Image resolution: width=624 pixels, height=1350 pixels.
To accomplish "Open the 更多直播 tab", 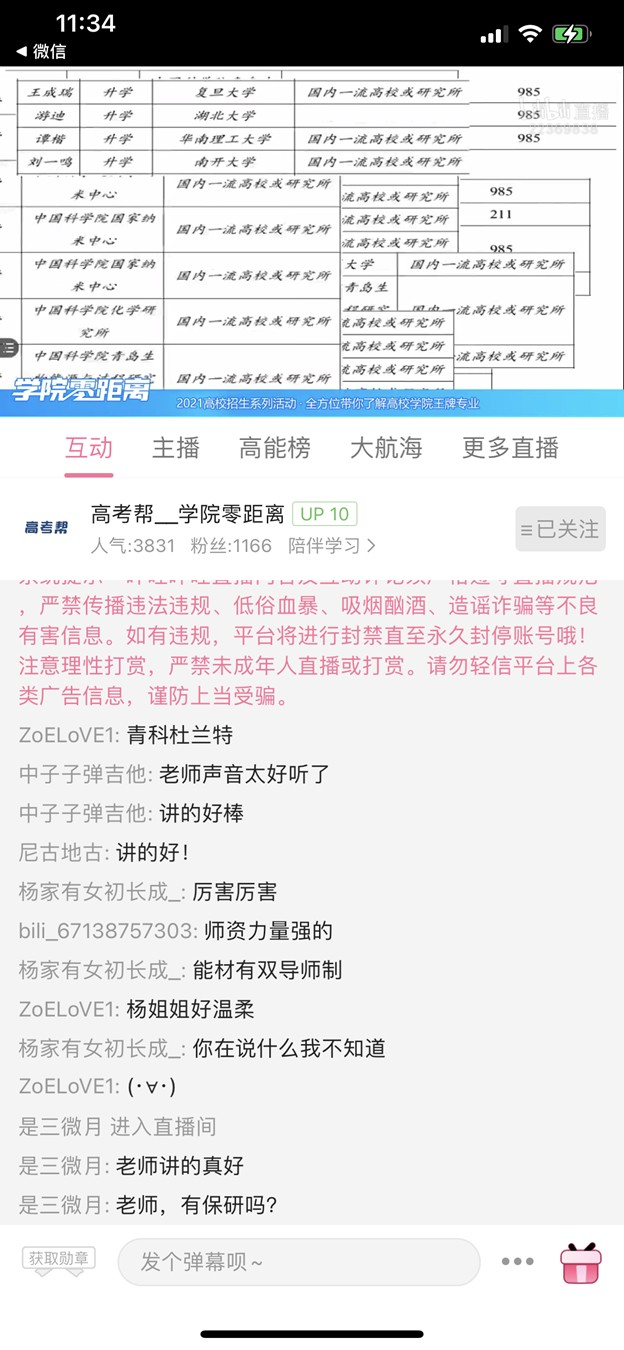I will click(510, 448).
